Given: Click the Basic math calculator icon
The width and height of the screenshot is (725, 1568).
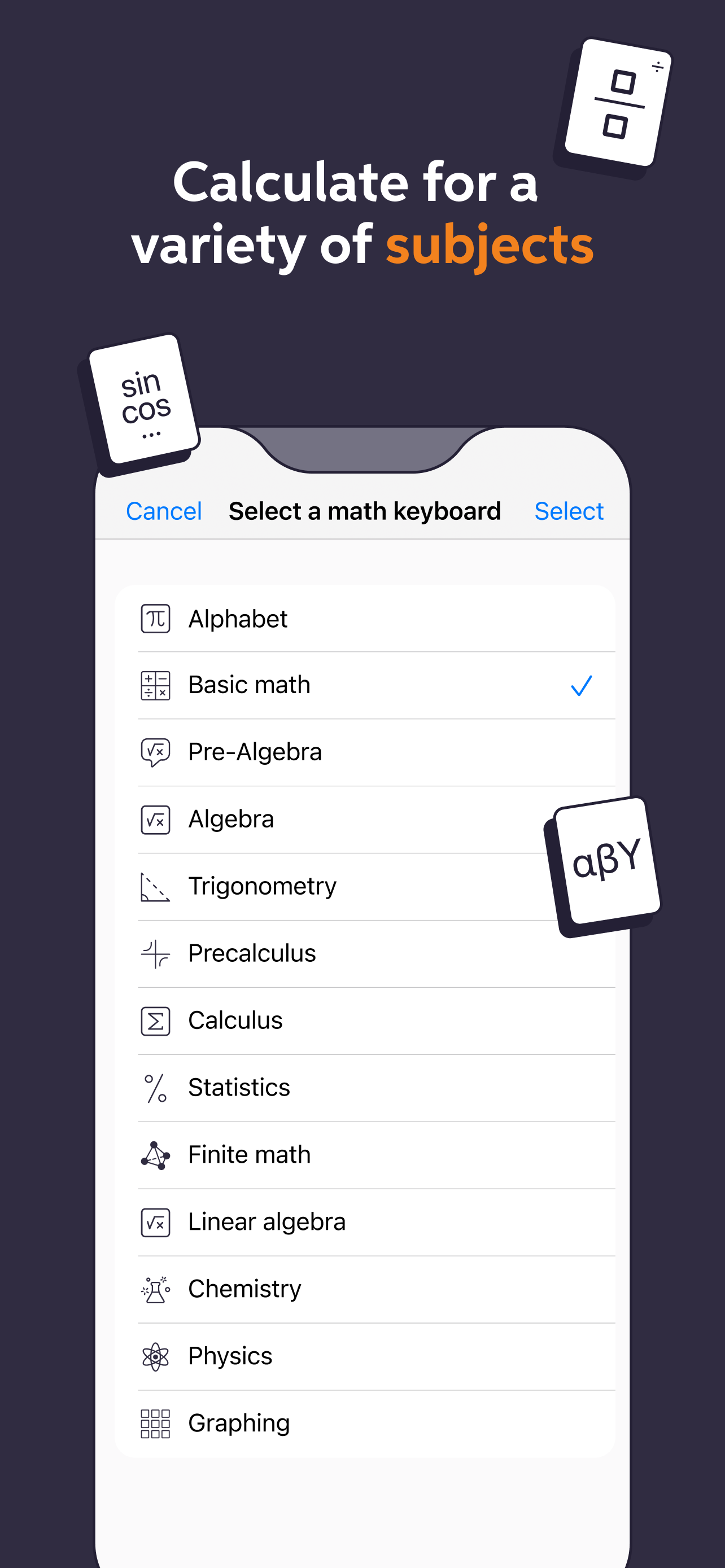Looking at the screenshot, I should (x=155, y=685).
